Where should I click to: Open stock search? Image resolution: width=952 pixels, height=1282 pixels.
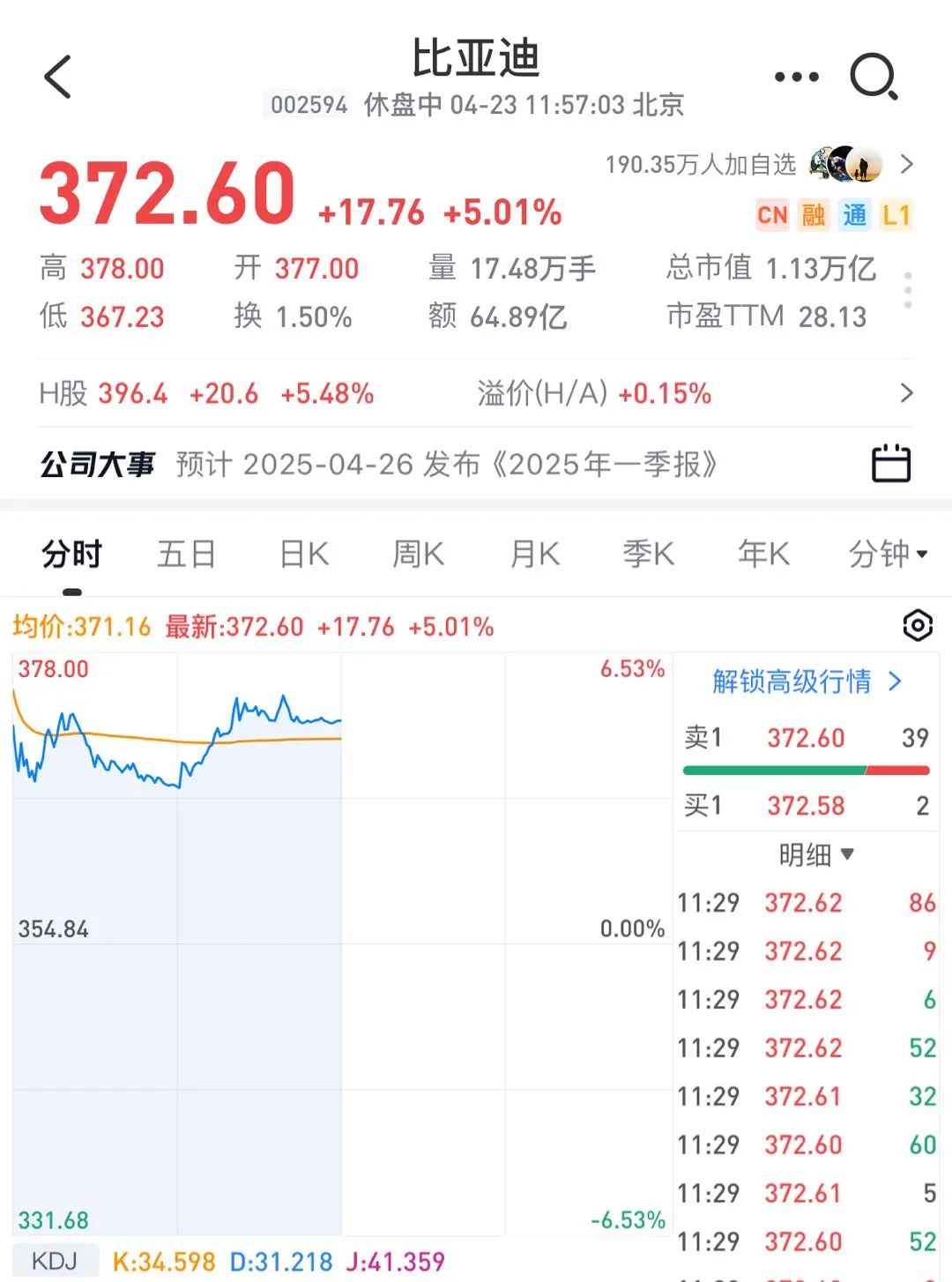tap(873, 77)
